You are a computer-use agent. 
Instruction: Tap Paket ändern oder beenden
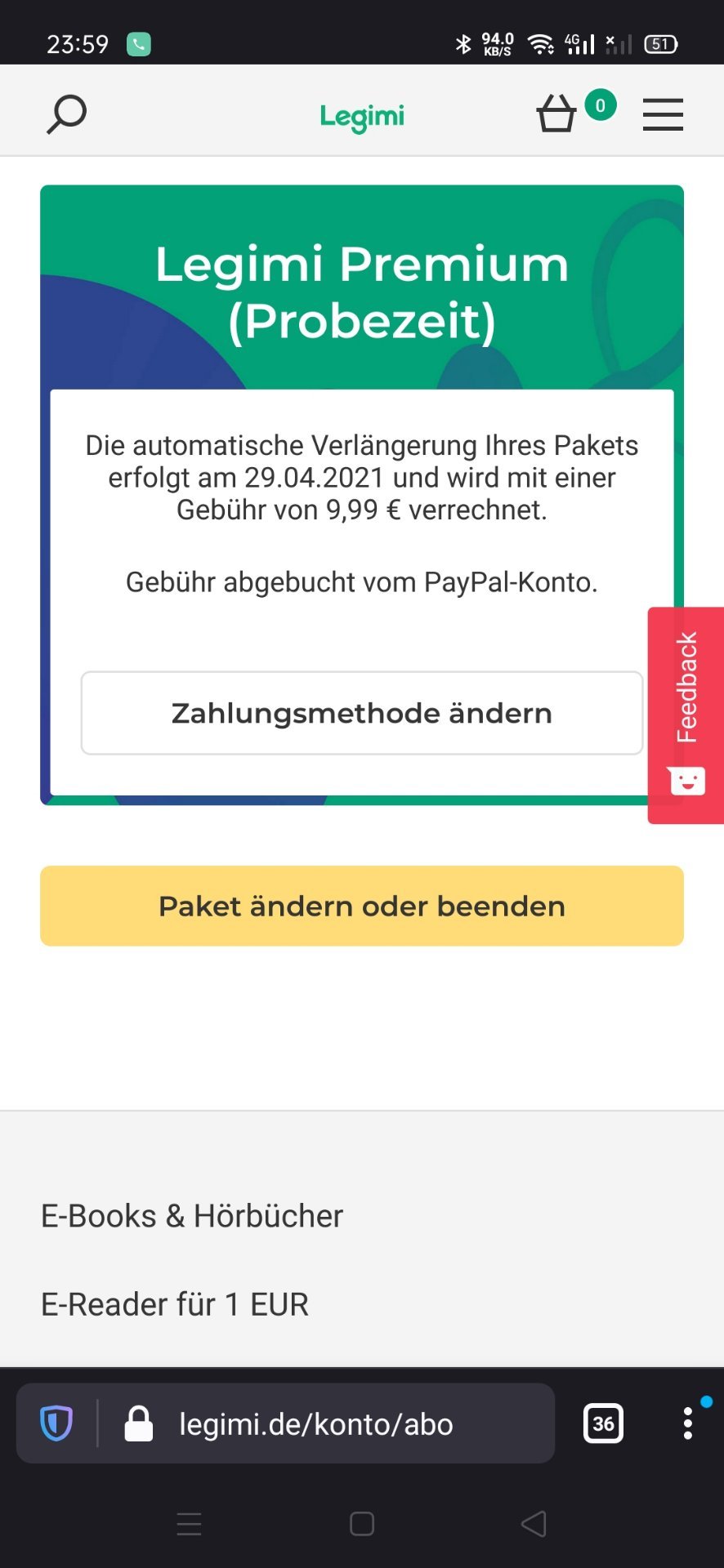[362, 906]
